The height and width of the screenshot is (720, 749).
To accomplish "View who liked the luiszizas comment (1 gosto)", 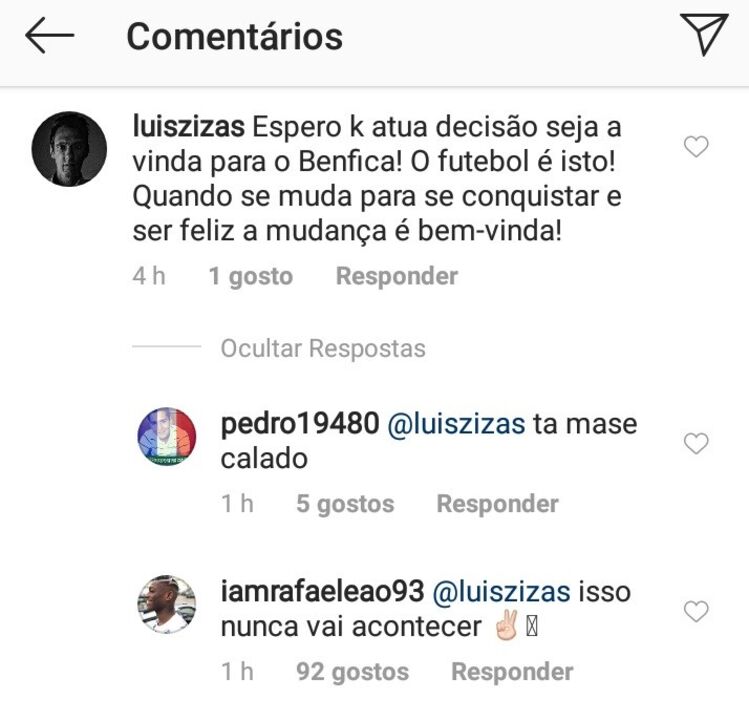I will click(x=250, y=277).
